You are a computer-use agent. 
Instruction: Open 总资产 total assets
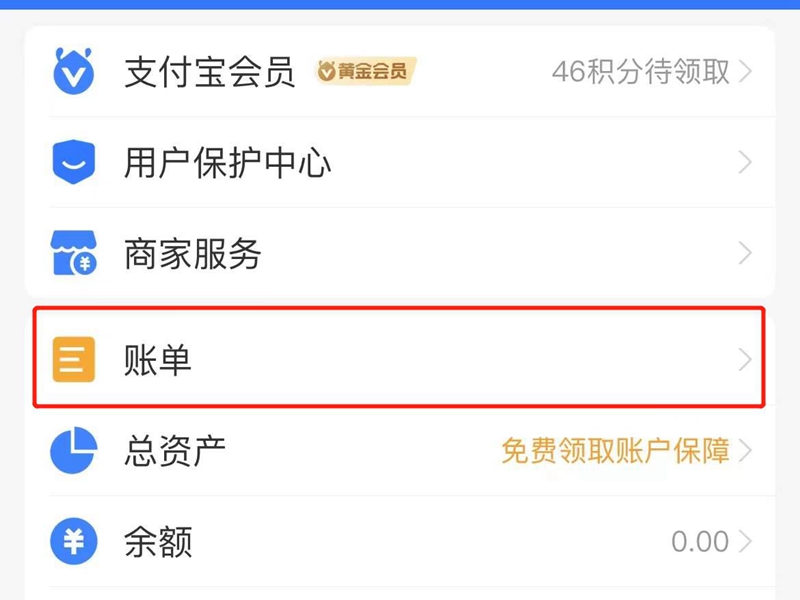[x=175, y=451]
